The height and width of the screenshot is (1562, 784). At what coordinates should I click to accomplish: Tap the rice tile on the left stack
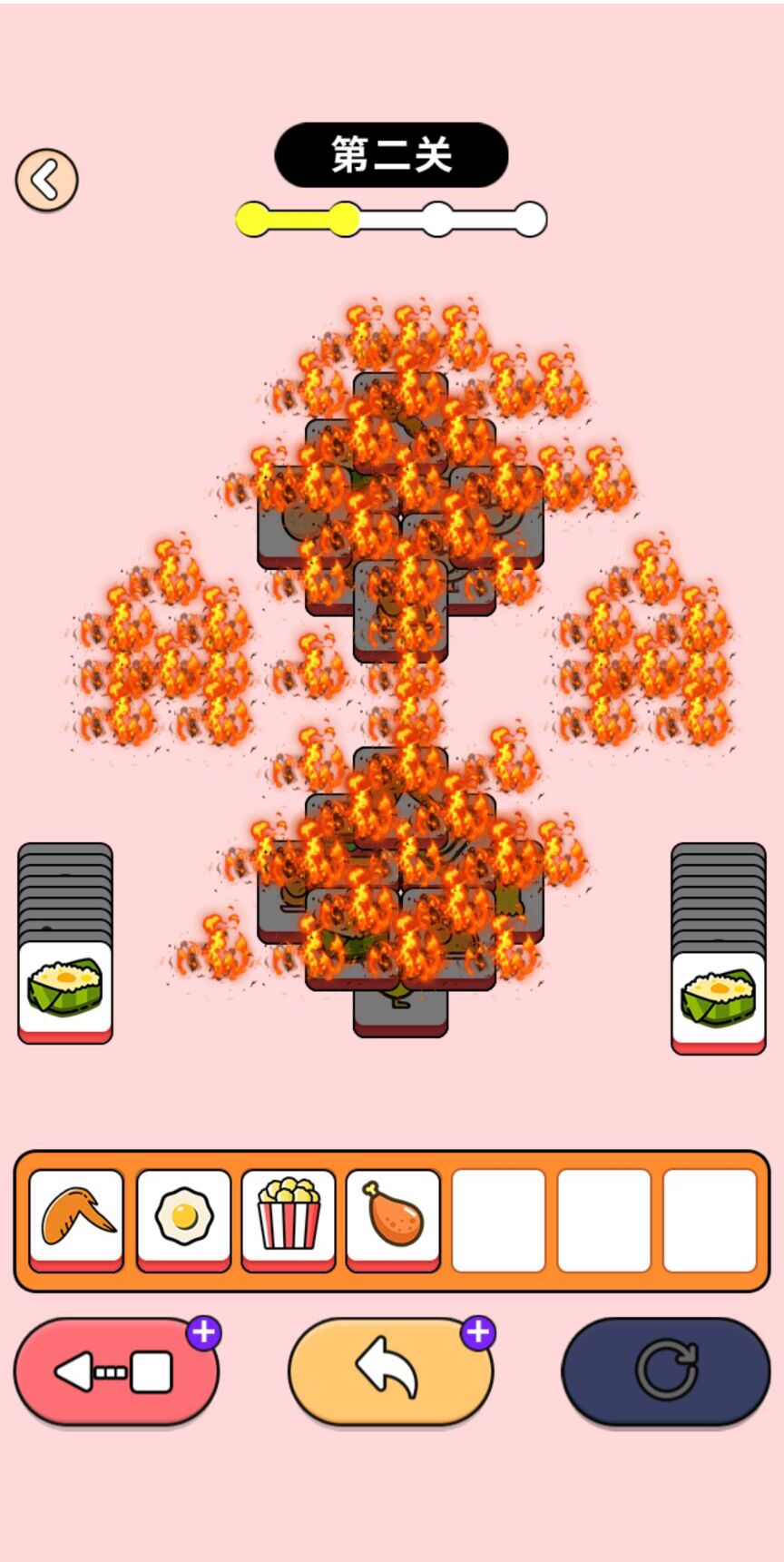pos(65,989)
